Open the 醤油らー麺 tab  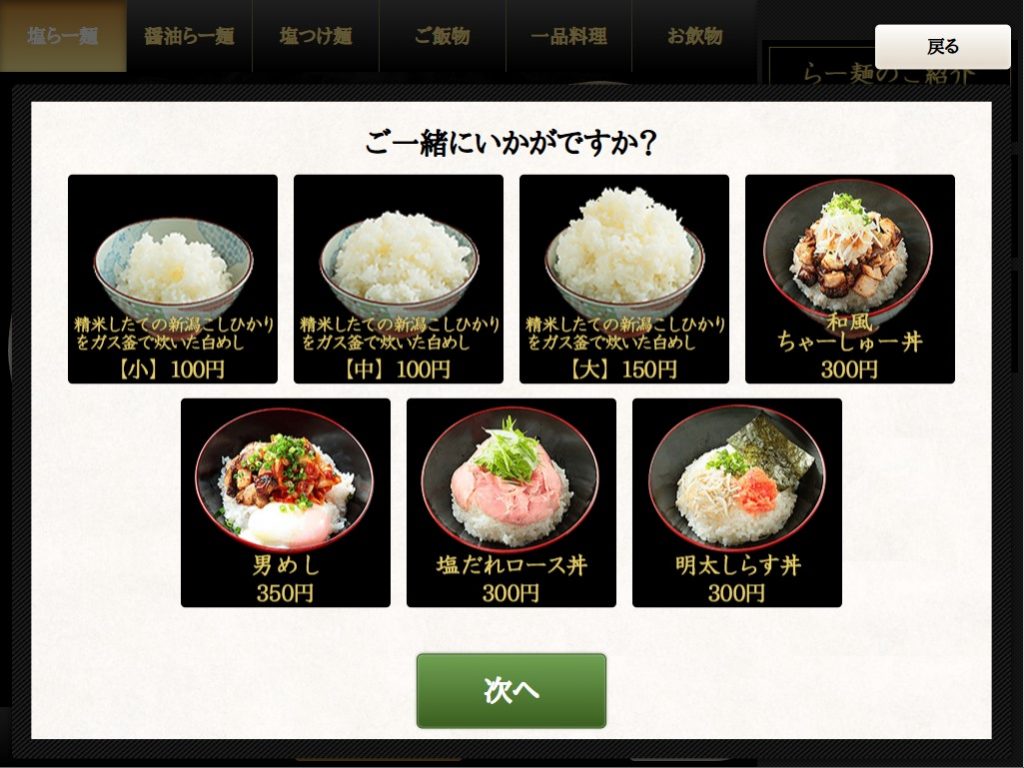pyautogui.click(x=189, y=36)
